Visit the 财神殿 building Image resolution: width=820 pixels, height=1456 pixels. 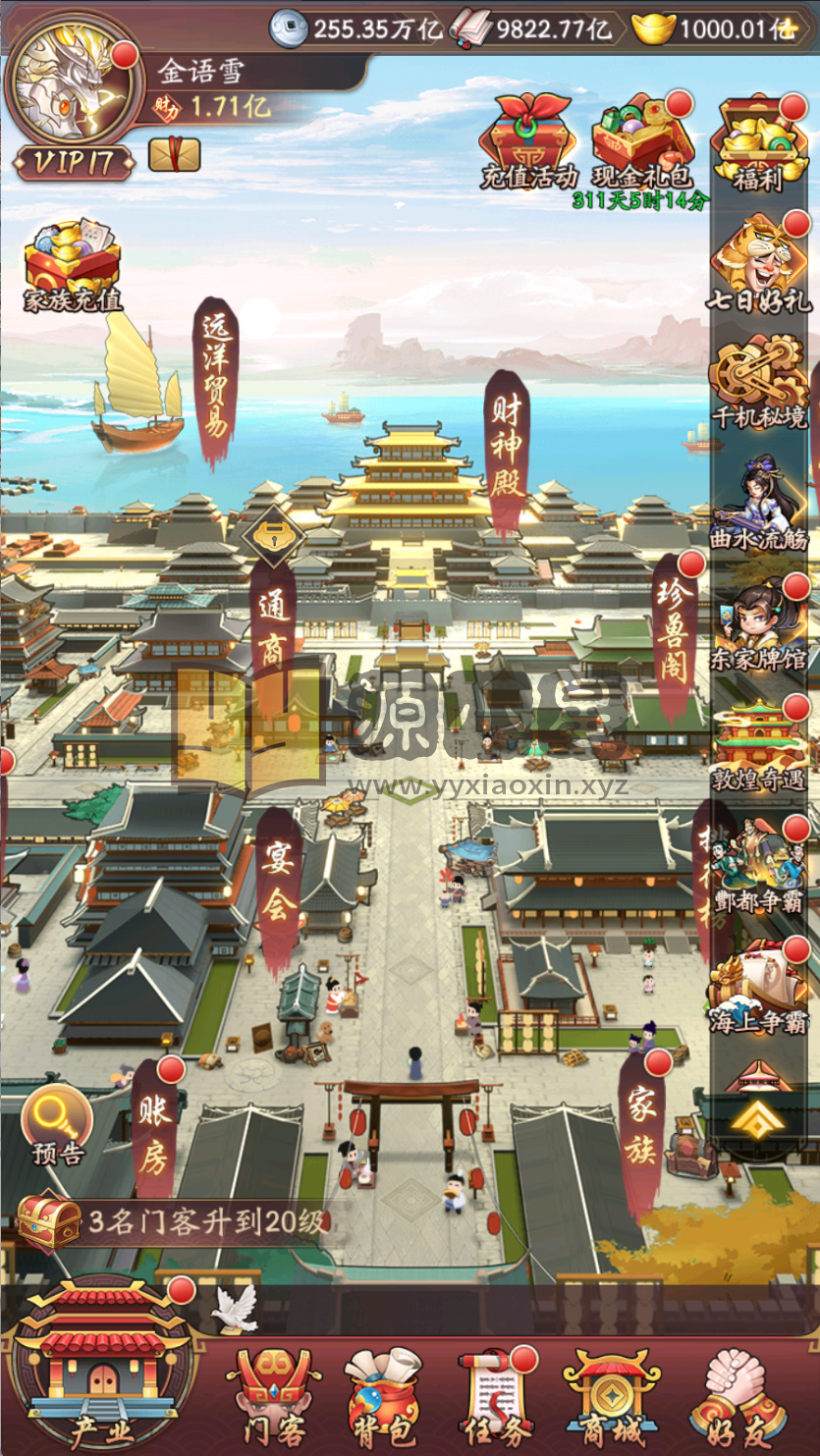click(507, 452)
